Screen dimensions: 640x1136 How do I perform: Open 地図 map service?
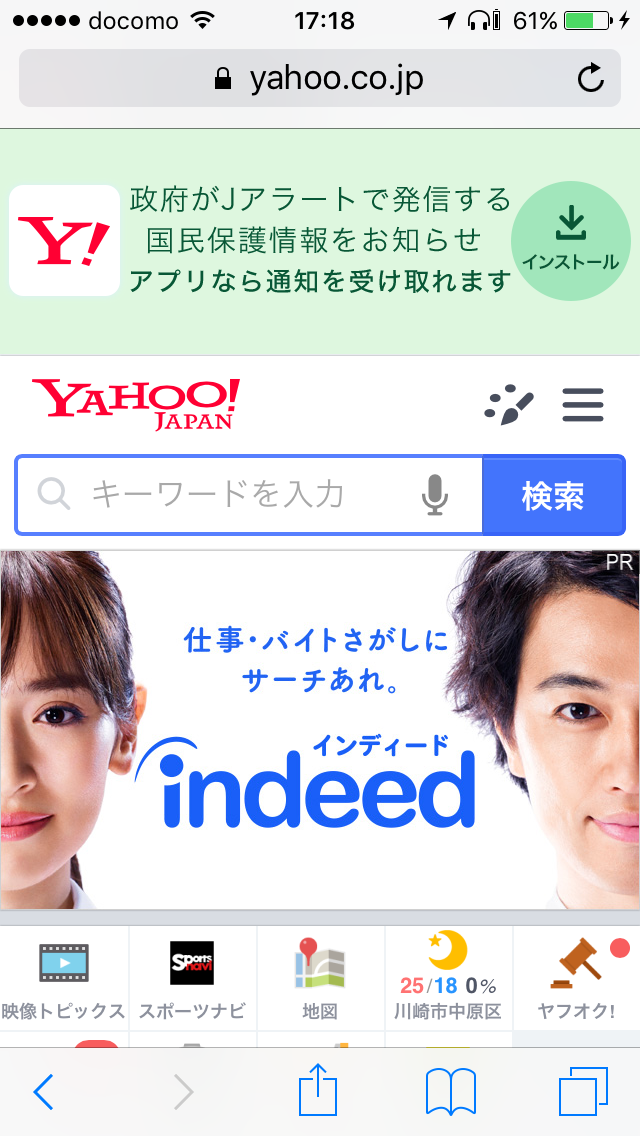320,978
